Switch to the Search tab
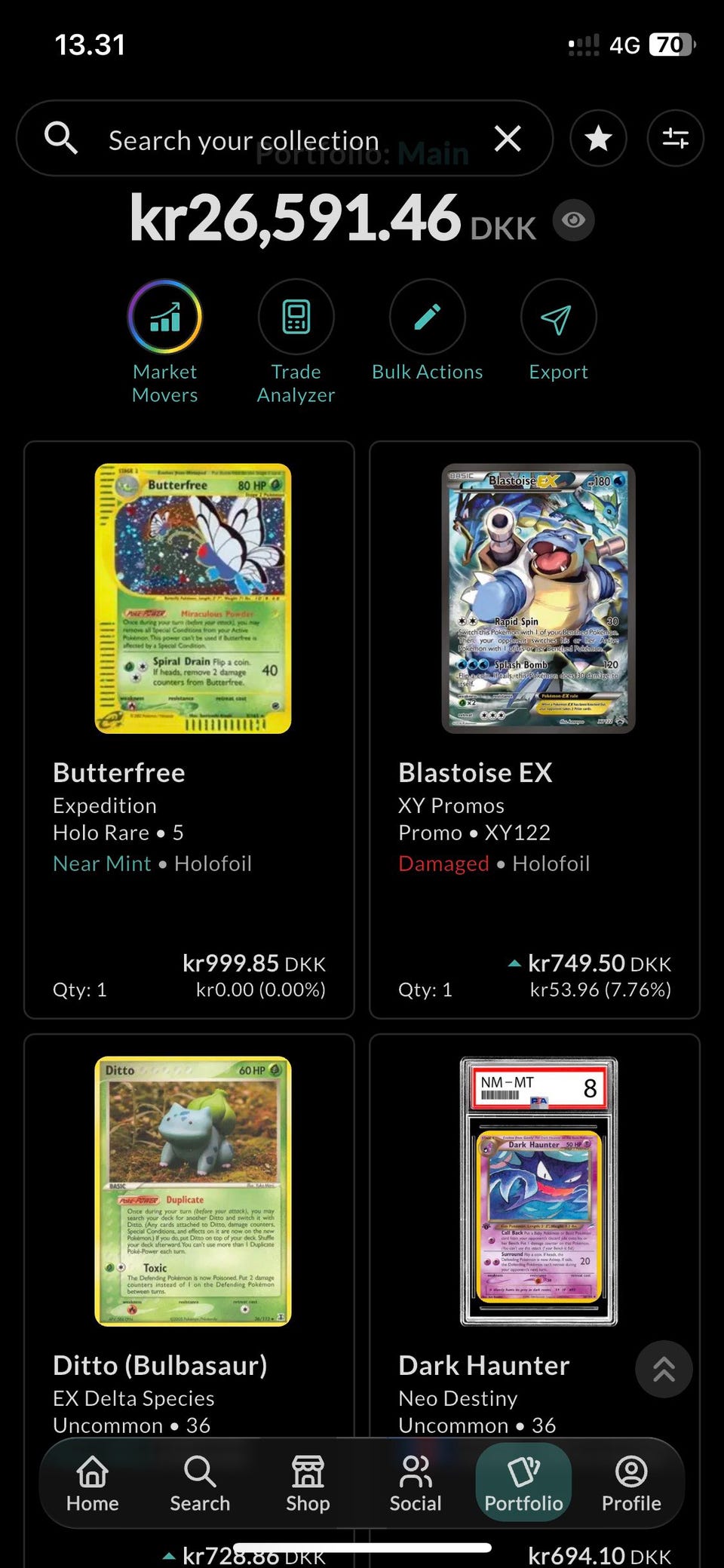Screen dimensions: 724x1568 pos(200,1484)
